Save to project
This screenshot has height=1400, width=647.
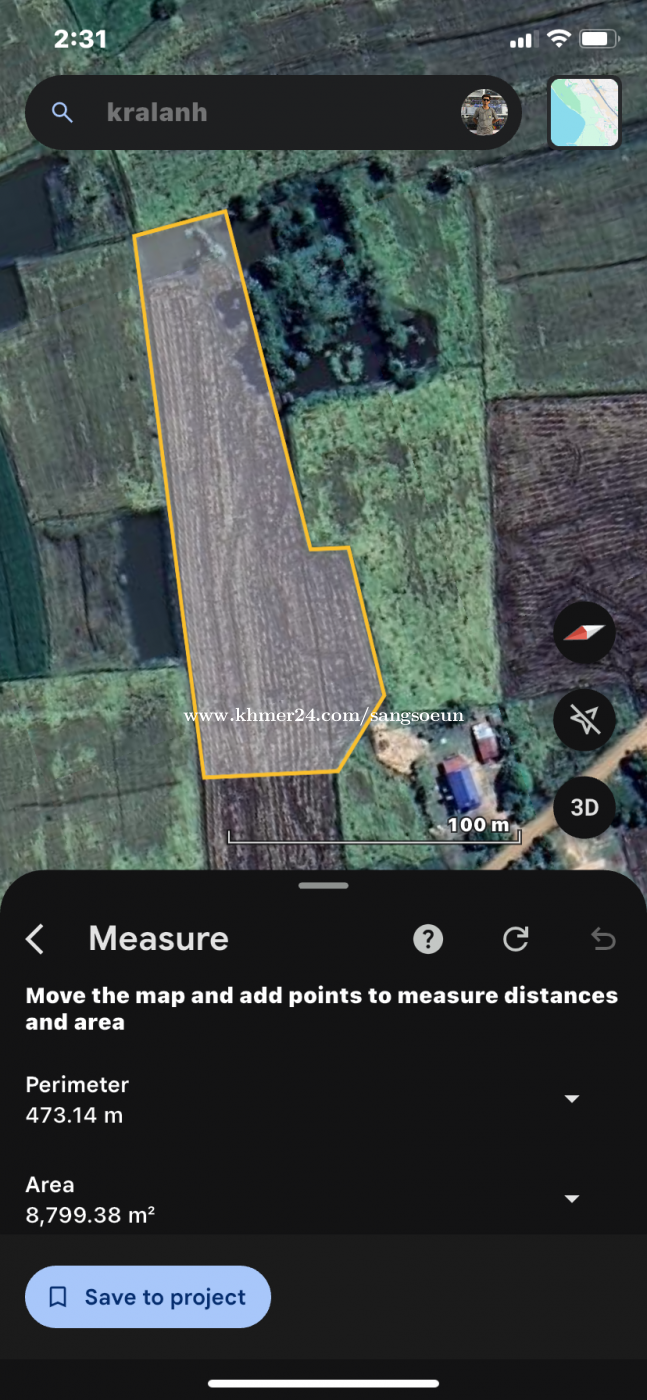[148, 1297]
